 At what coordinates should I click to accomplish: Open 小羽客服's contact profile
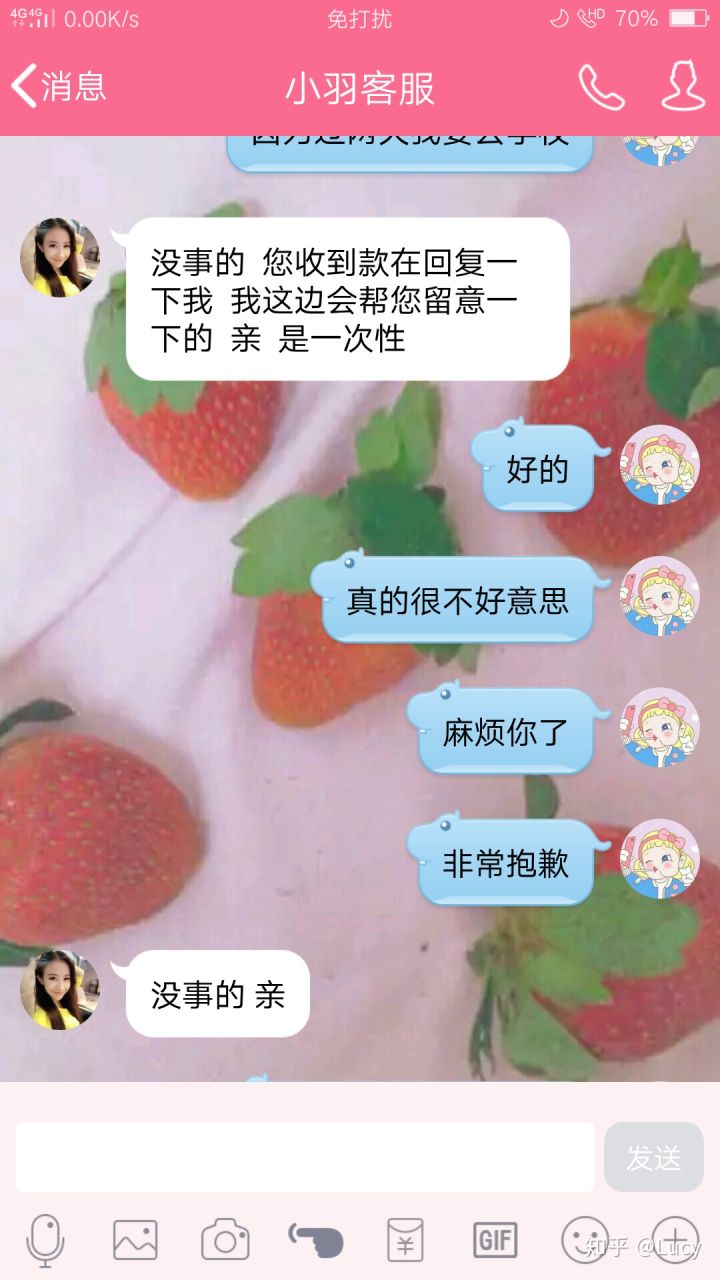point(683,87)
